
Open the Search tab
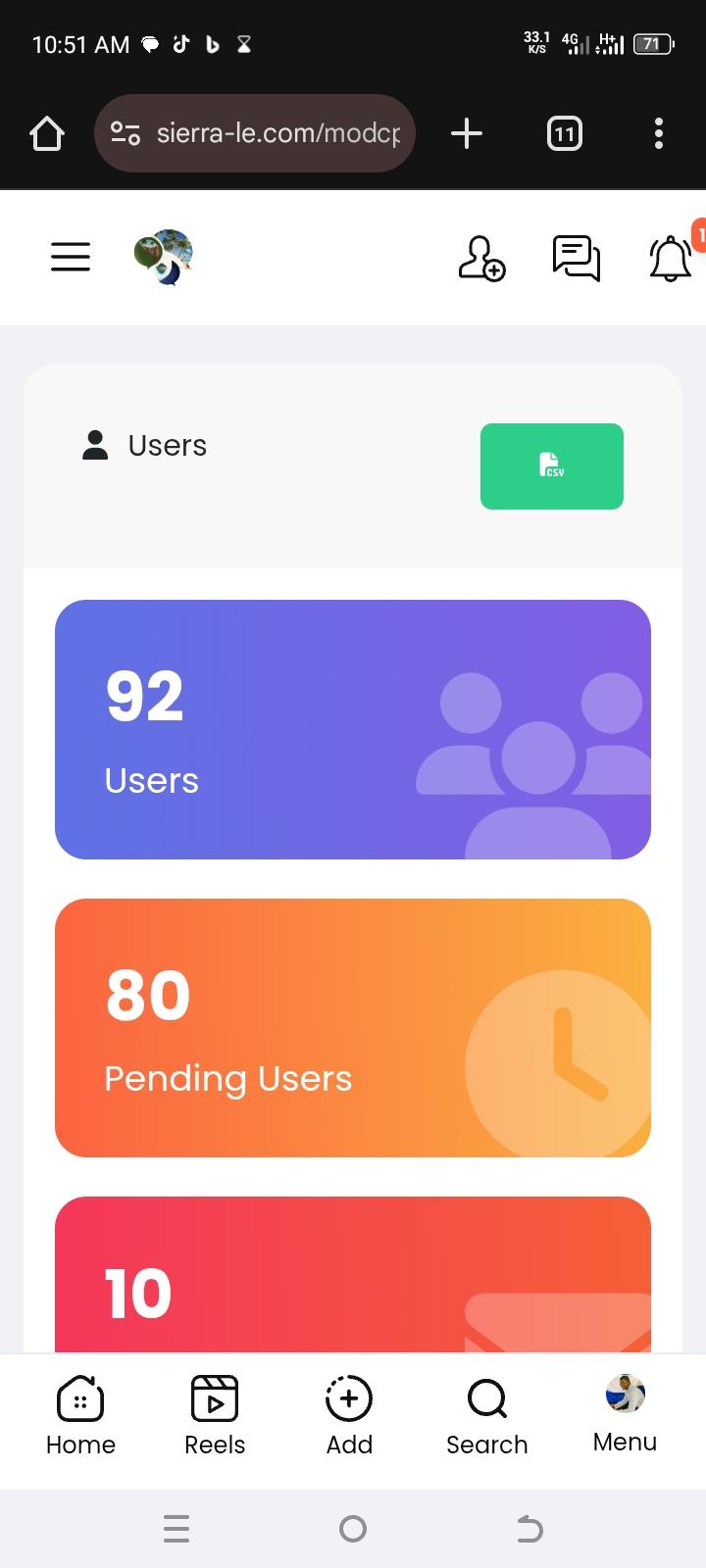point(486,1416)
